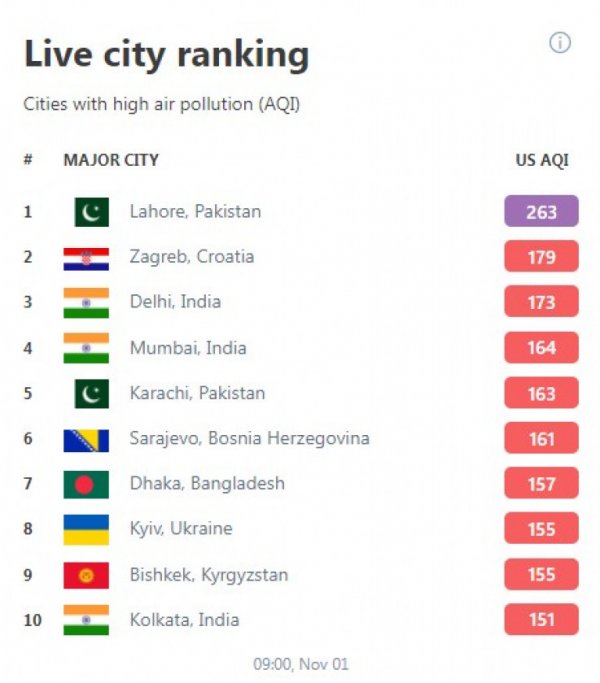The height and width of the screenshot is (683, 600).
Task: Open Lahore, Pakistan air quality details
Action: 195,212
